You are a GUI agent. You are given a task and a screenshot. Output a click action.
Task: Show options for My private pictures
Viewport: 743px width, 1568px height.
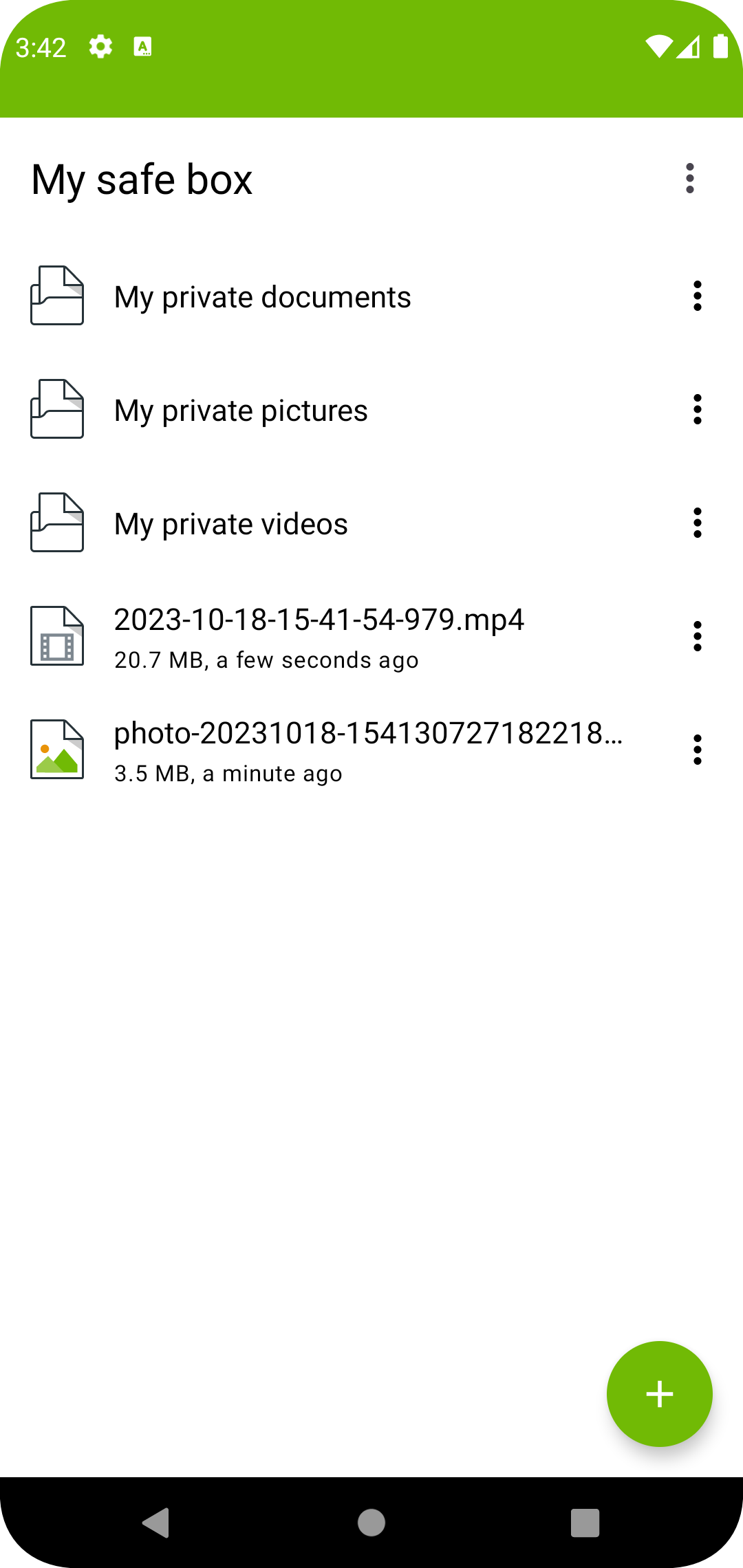[697, 409]
